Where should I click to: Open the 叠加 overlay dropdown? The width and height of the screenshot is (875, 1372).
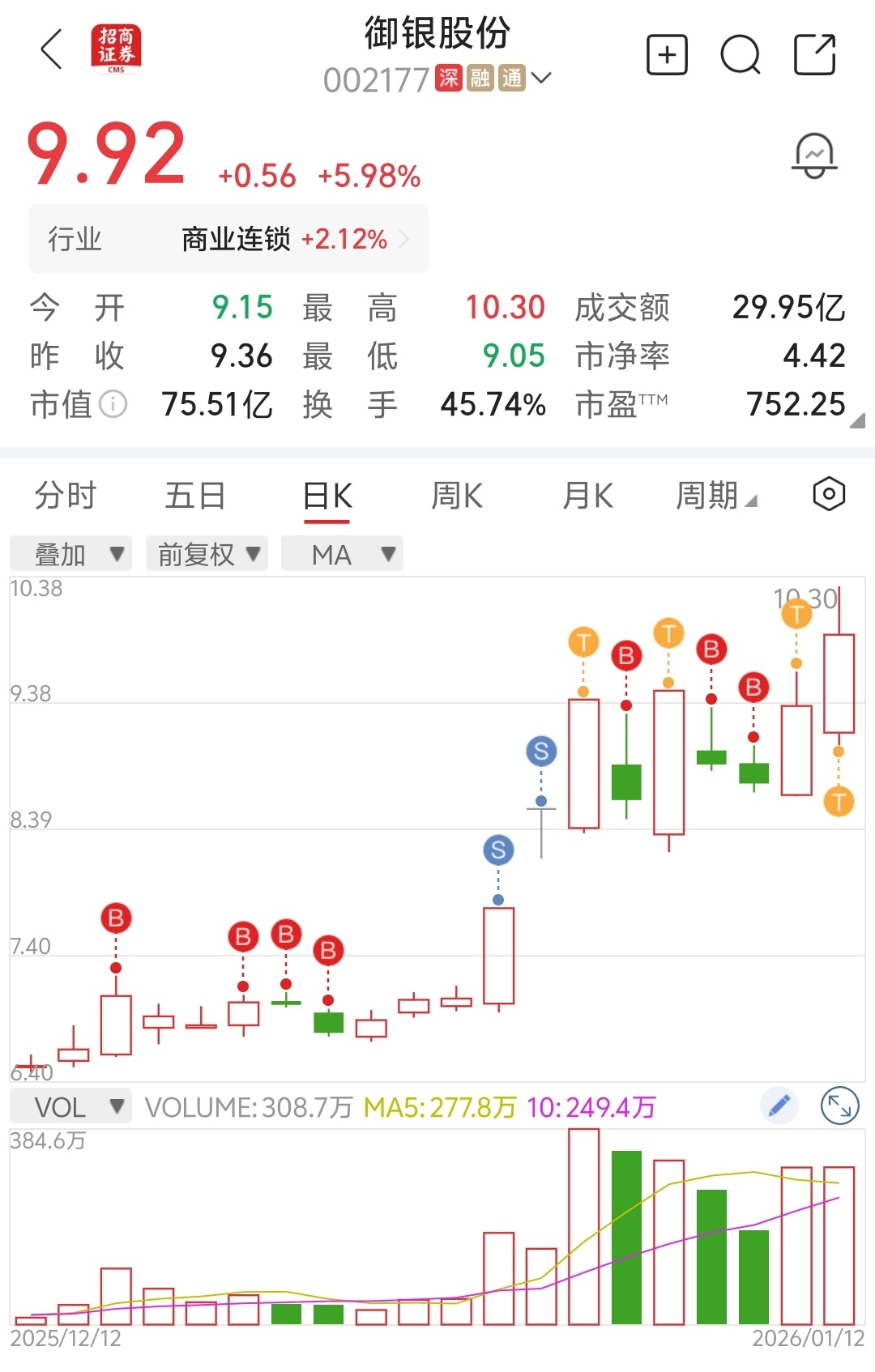point(70,554)
